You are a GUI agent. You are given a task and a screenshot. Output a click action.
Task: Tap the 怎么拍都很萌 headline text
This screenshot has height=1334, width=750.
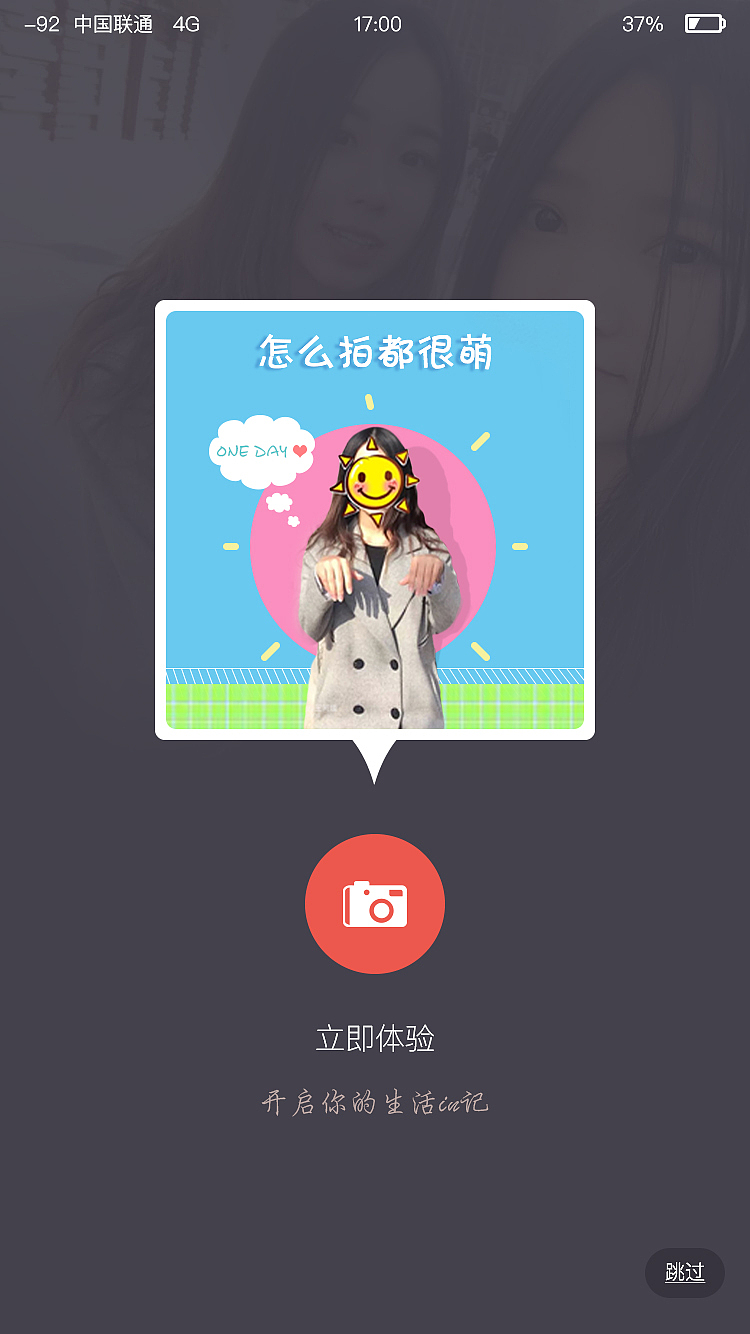tap(375, 353)
